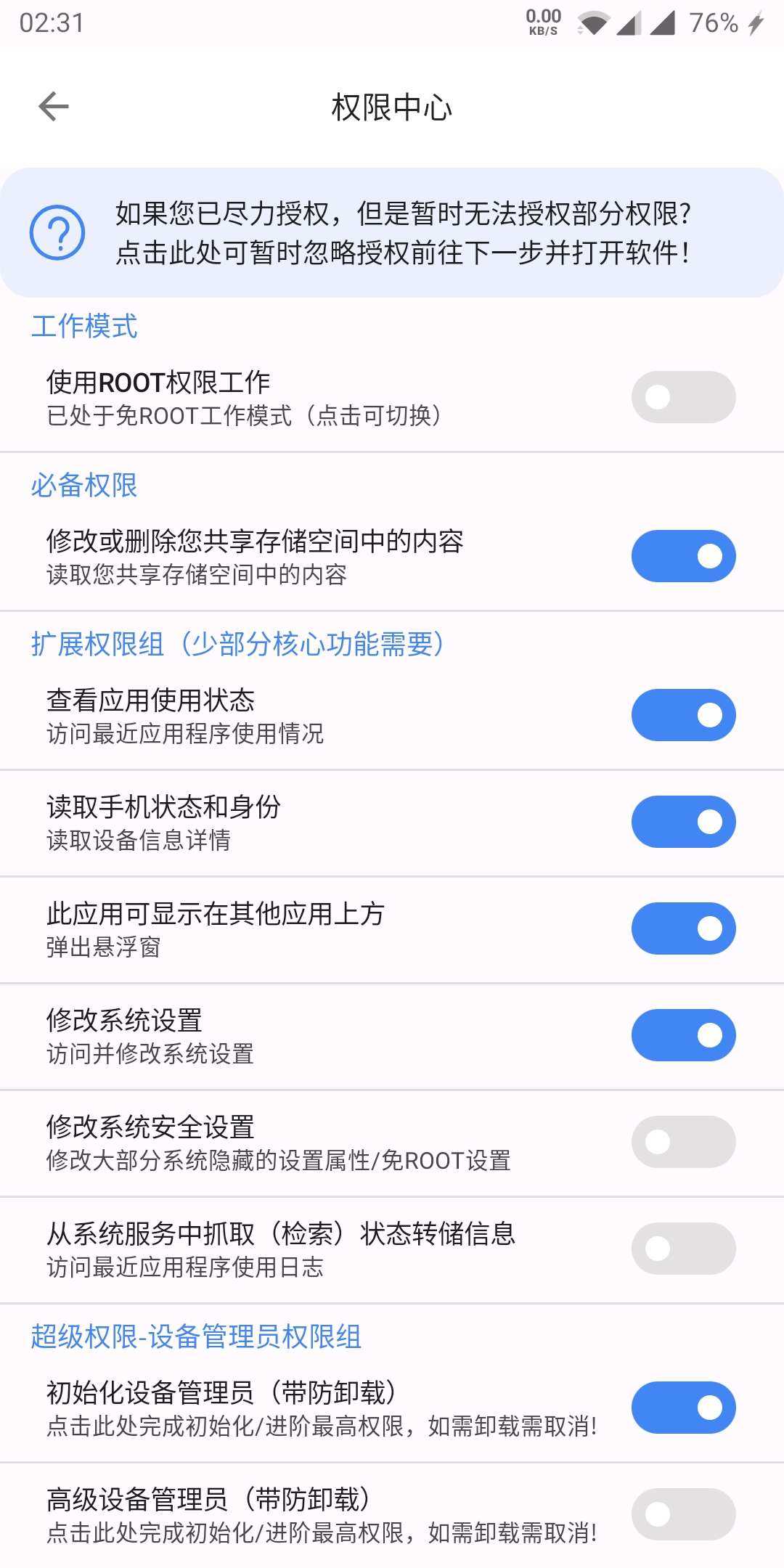Click the 已处于免ROOT工作模式 text to switch mode
Screen dimensions: 784x1568
point(243,415)
